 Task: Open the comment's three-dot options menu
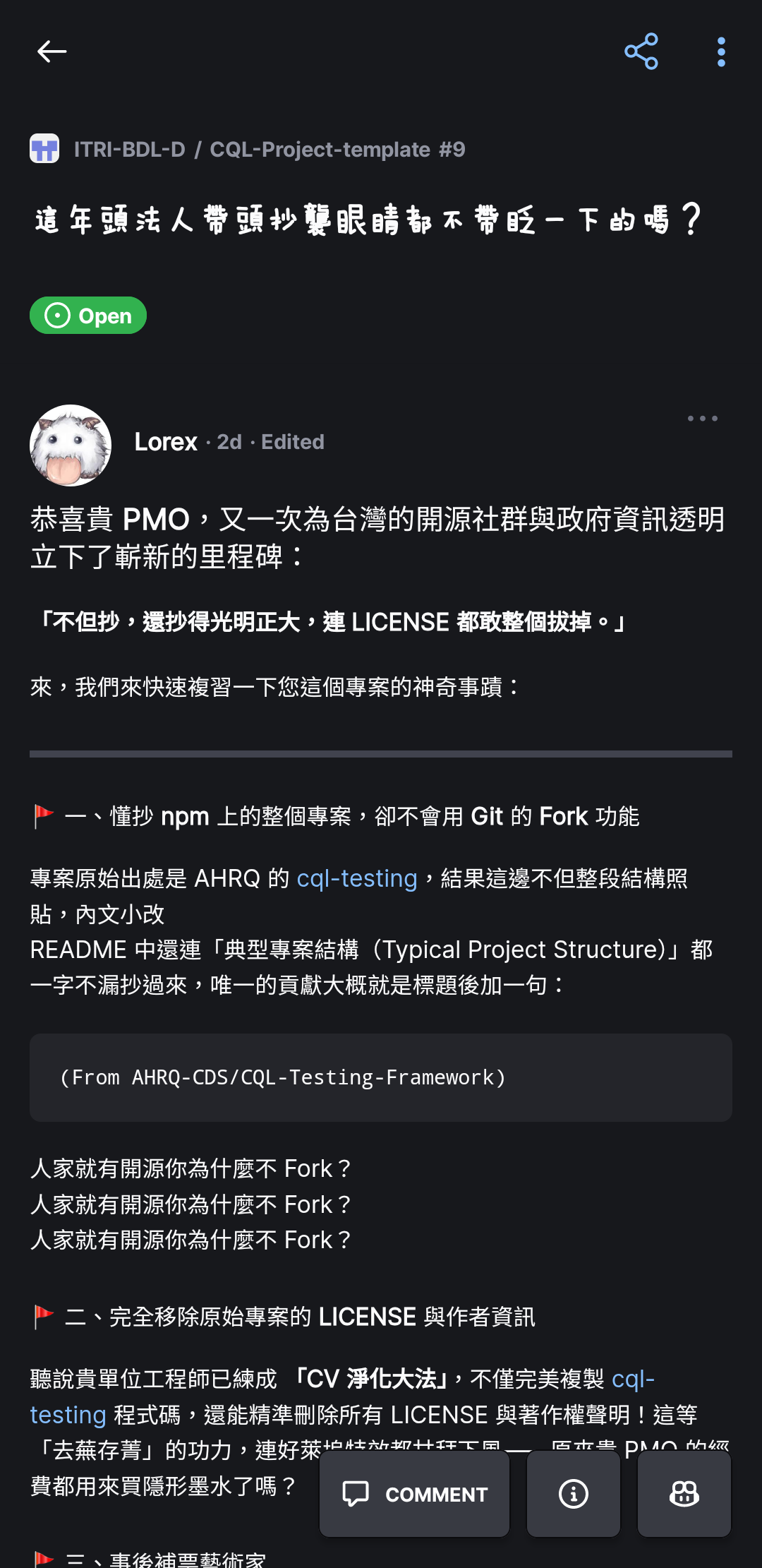click(702, 418)
